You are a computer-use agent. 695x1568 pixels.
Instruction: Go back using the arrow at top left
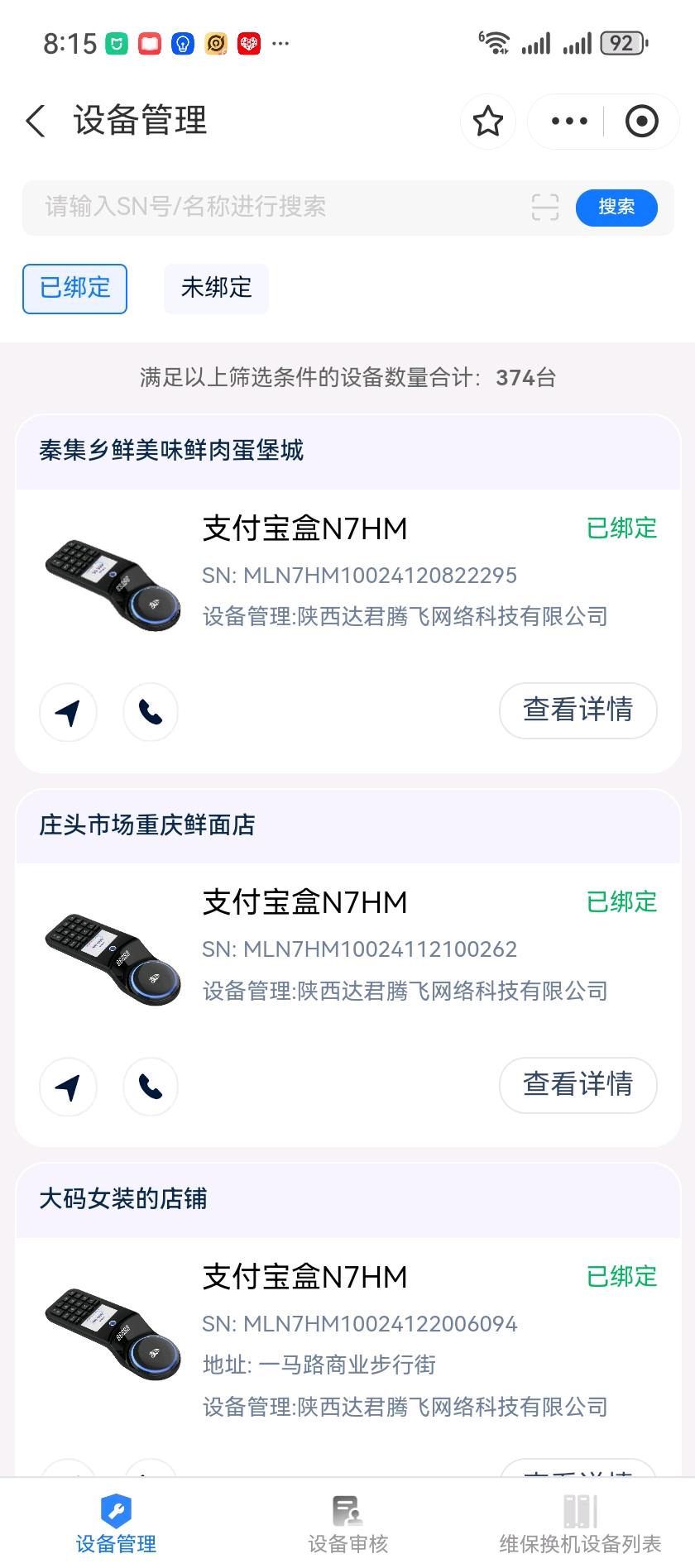(x=35, y=121)
